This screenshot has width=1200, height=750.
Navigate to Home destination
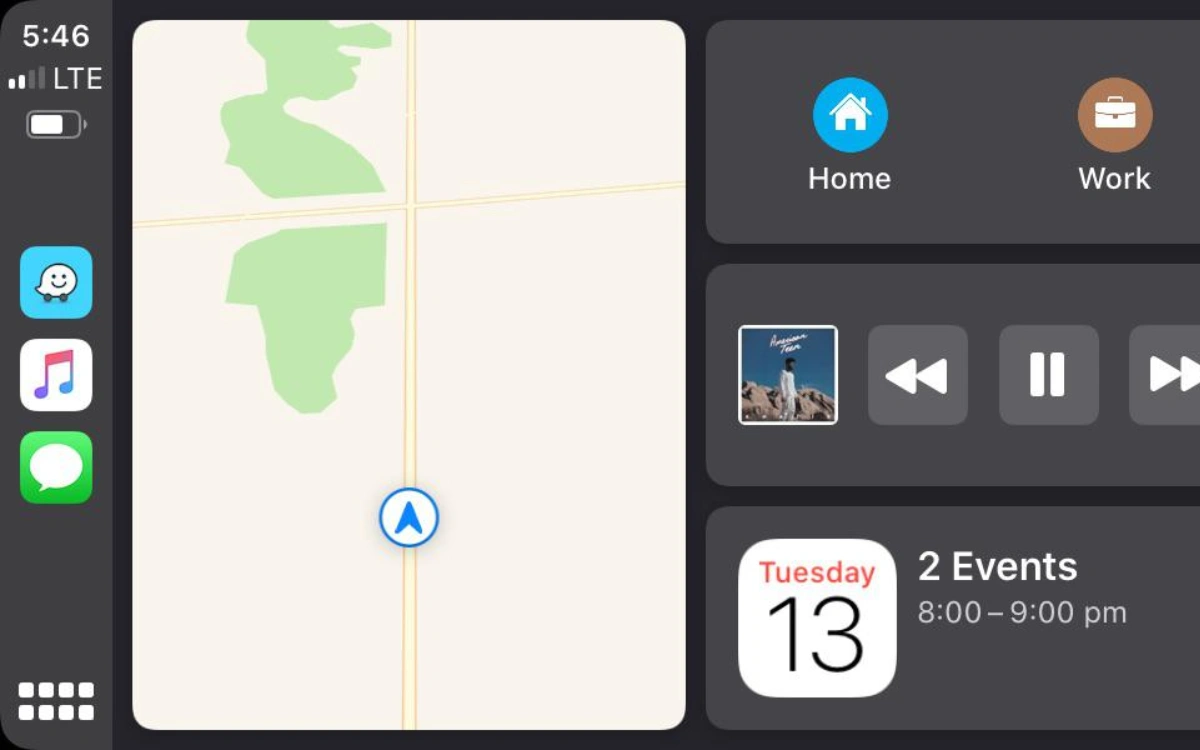849,135
